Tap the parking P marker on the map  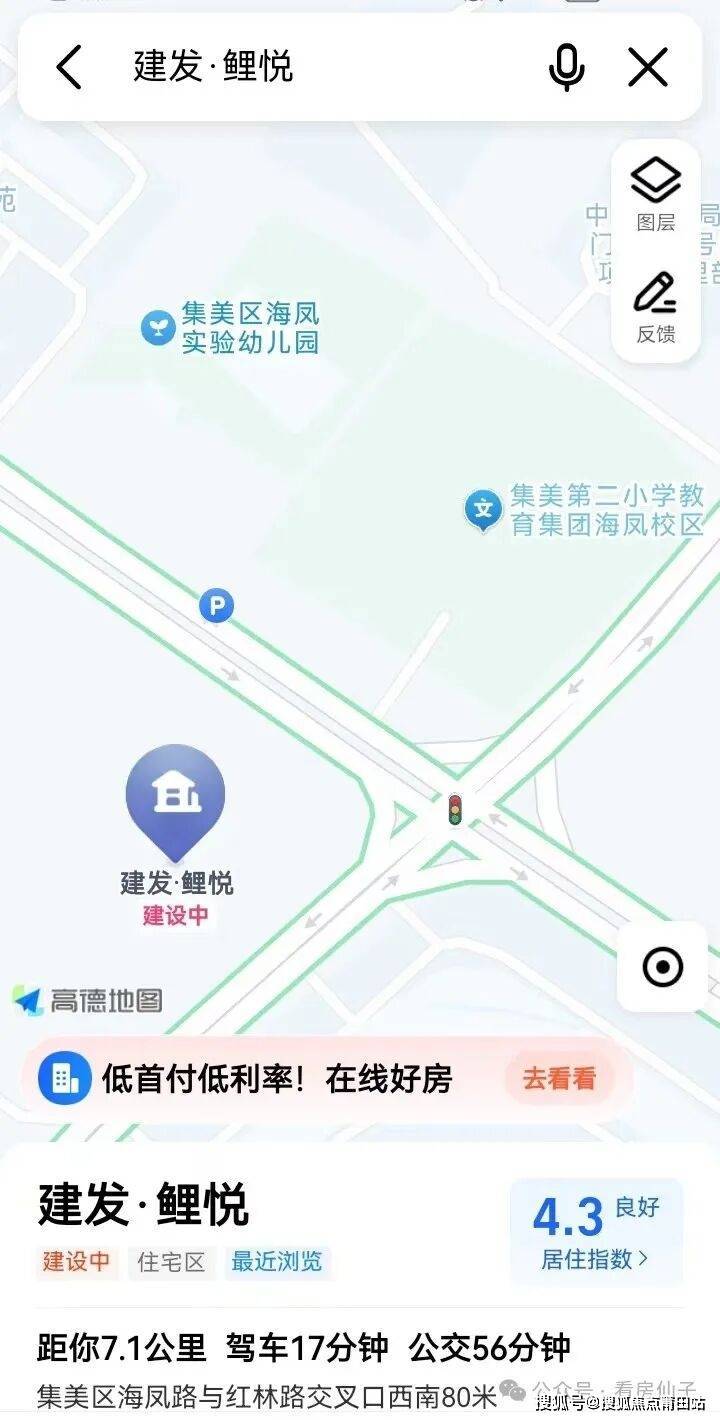(216, 605)
